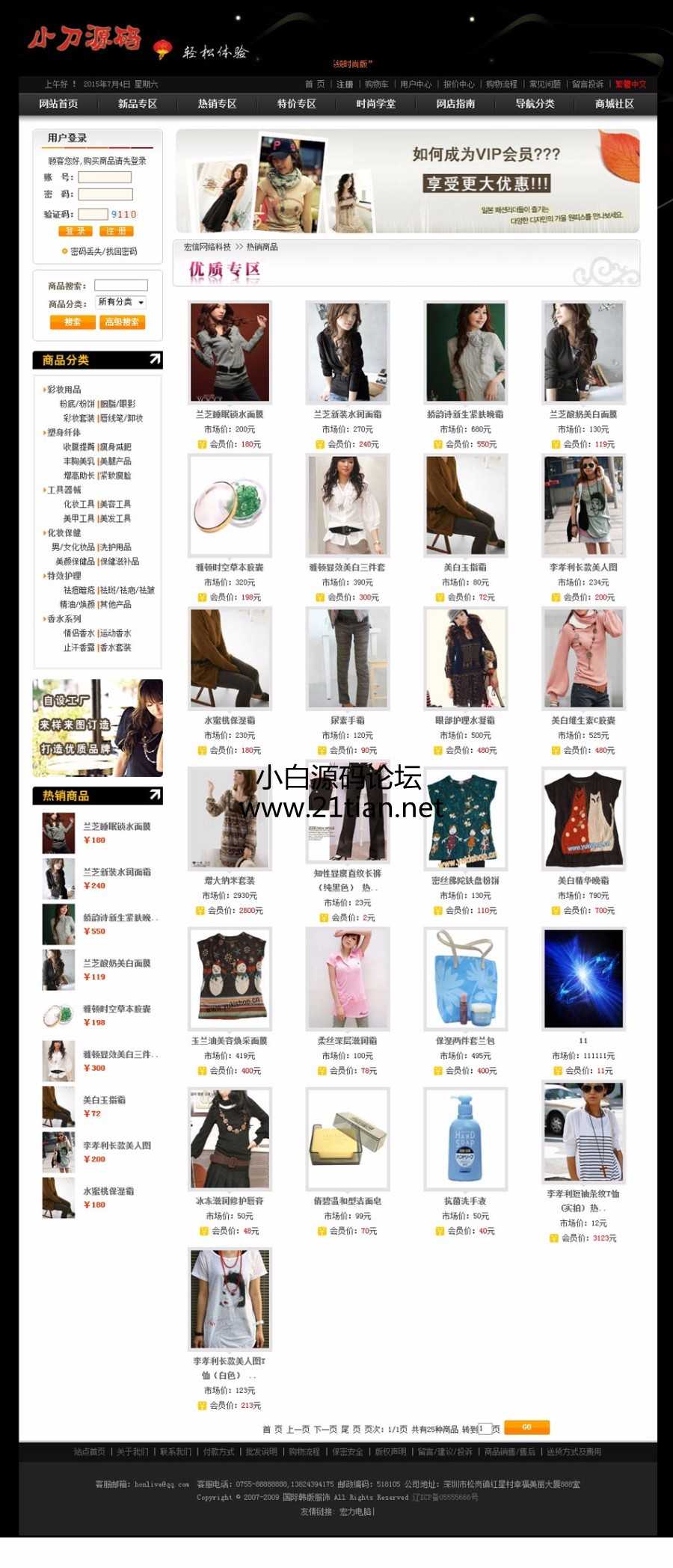Tap the 注册 button in the login box
Screen dimensions: 673x1568
point(116,231)
